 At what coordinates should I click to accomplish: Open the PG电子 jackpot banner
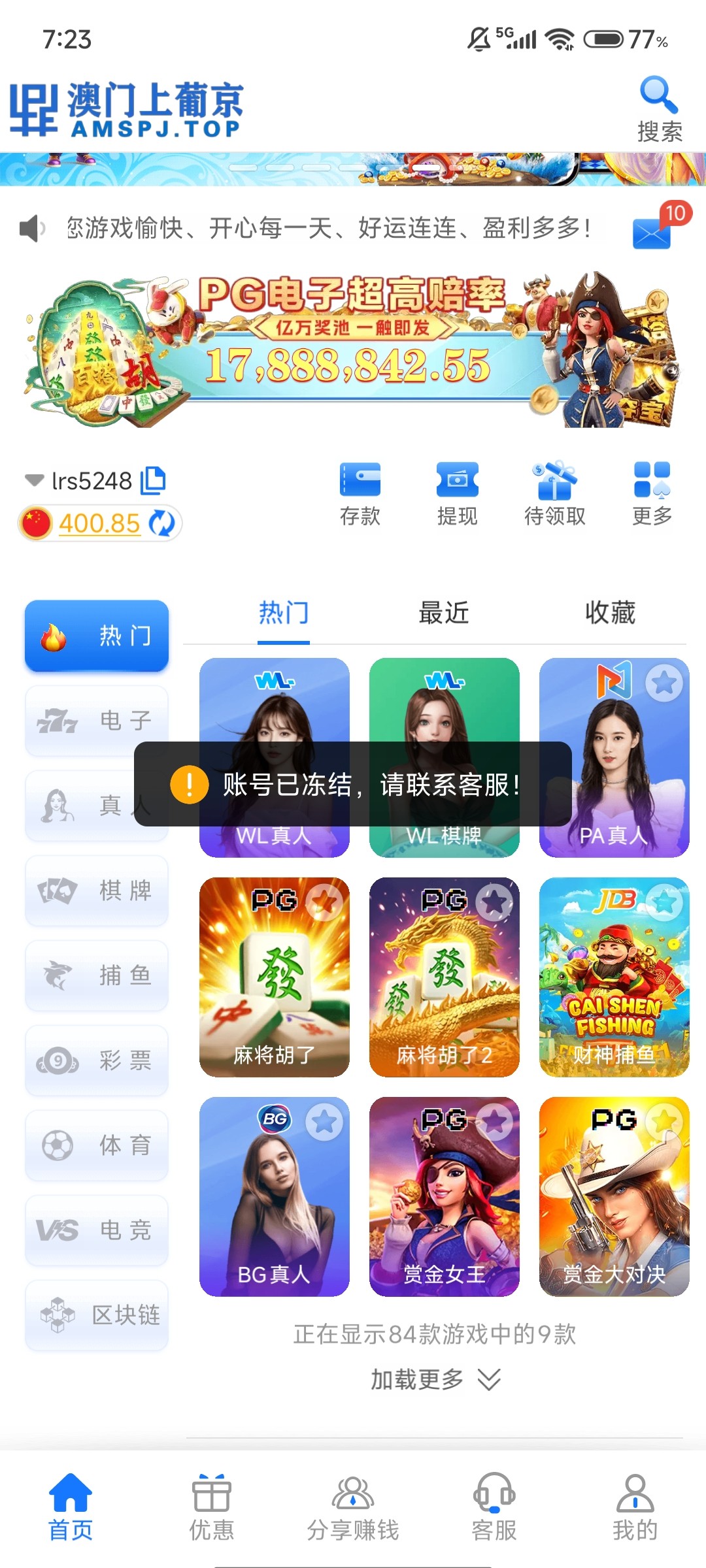tap(353, 350)
